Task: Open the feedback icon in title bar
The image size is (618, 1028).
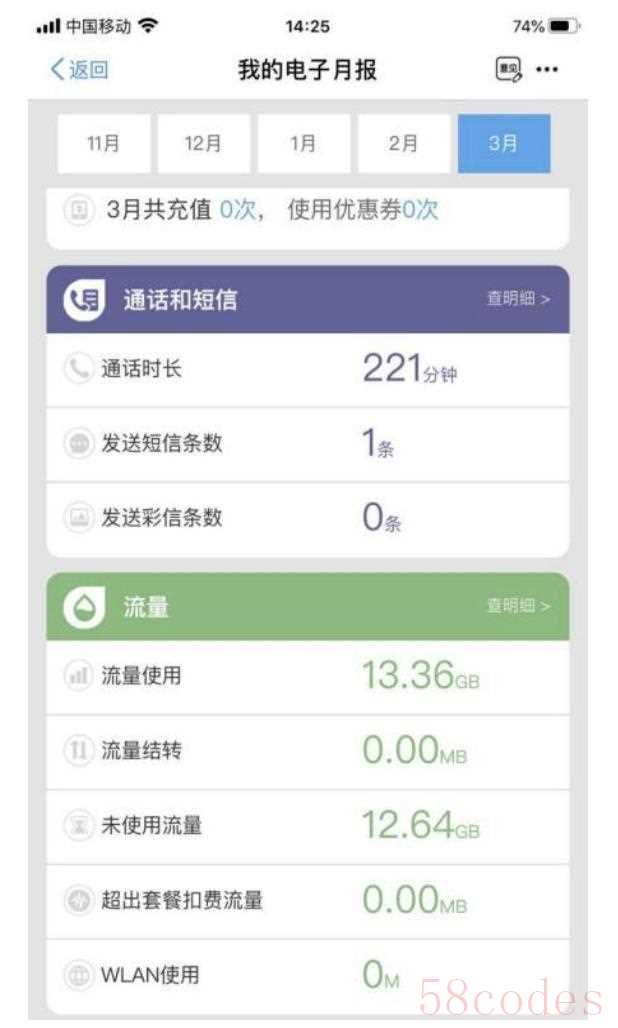Action: [x=509, y=69]
